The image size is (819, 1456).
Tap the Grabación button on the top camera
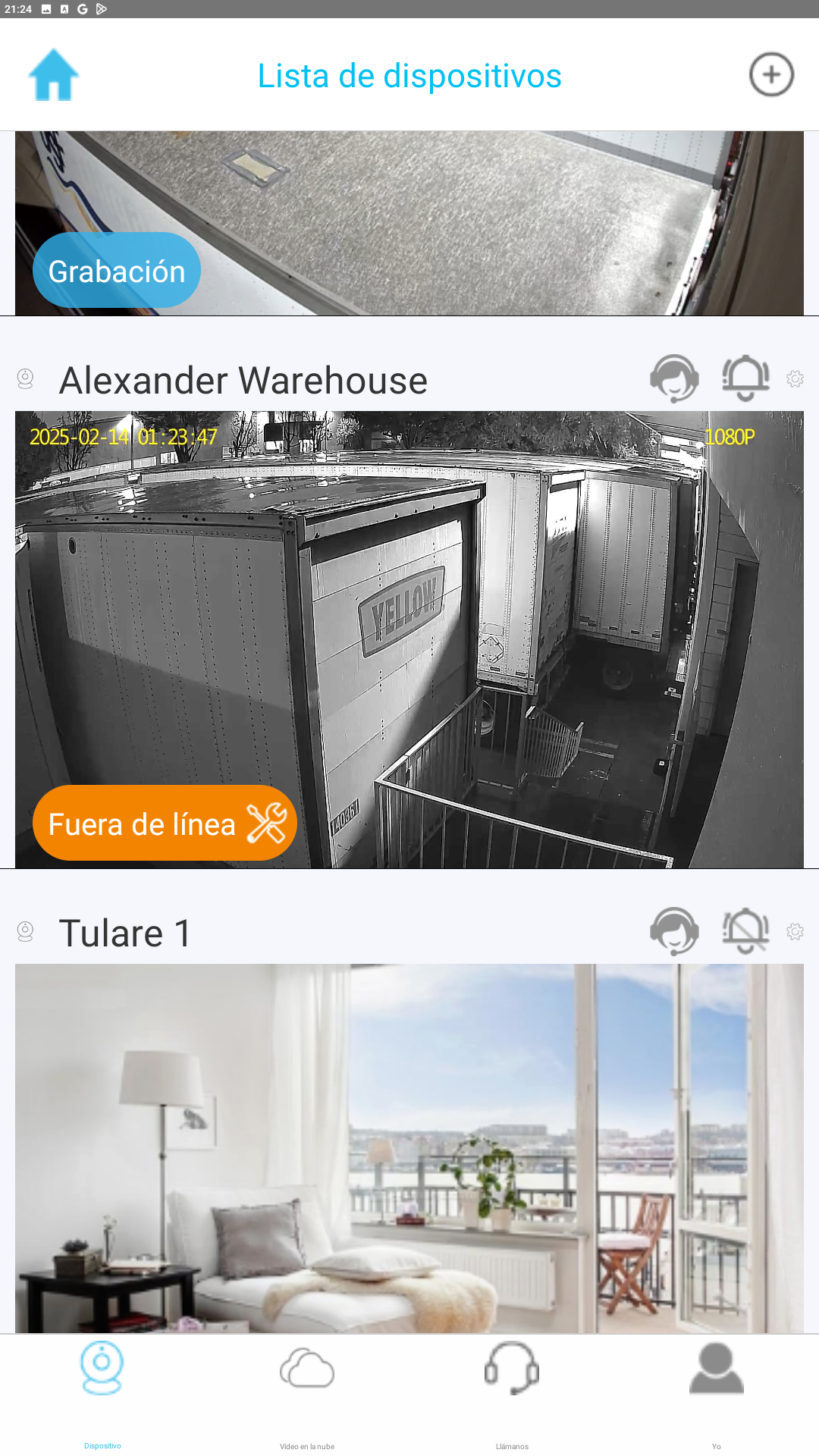coord(117,271)
